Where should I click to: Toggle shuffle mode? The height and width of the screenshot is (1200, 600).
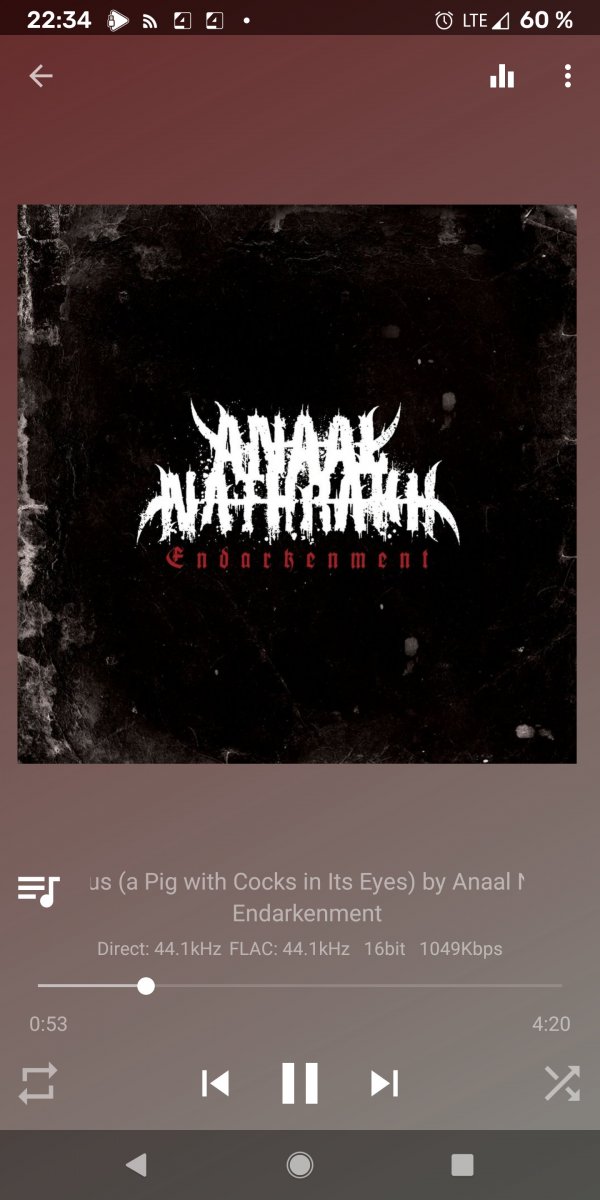(x=562, y=1083)
